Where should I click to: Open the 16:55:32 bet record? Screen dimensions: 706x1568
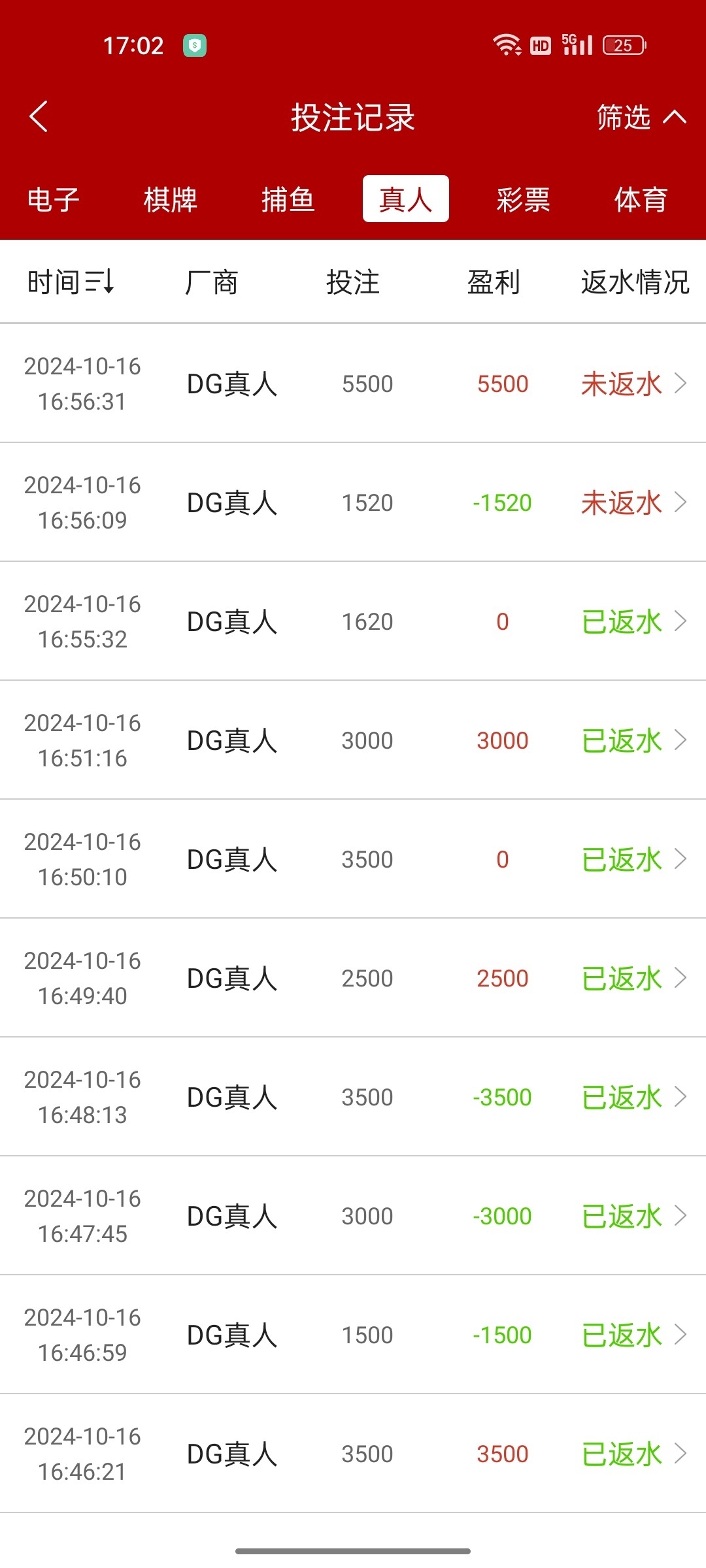pyautogui.click(x=353, y=621)
